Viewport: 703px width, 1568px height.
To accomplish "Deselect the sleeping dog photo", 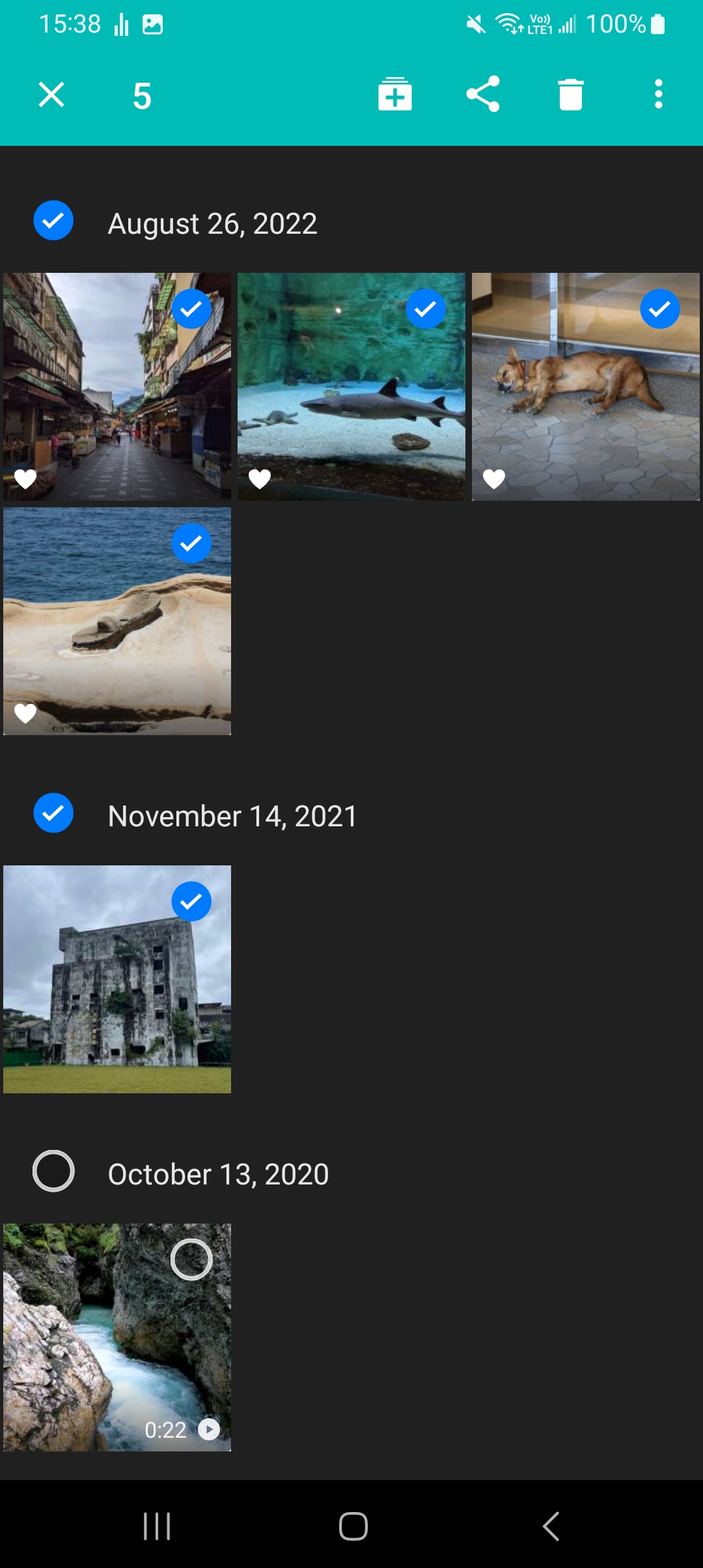I will (660, 309).
